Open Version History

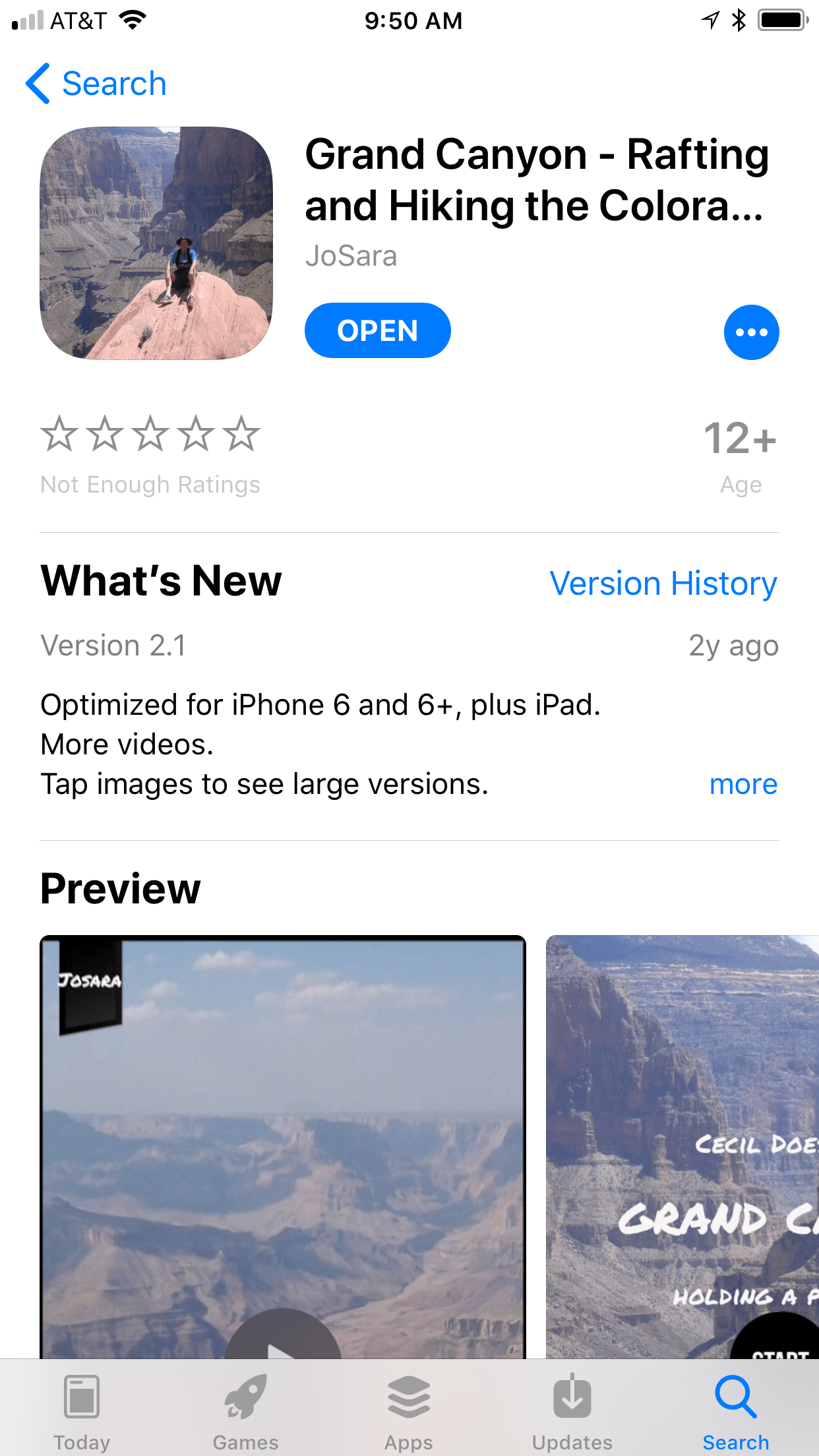point(663,583)
